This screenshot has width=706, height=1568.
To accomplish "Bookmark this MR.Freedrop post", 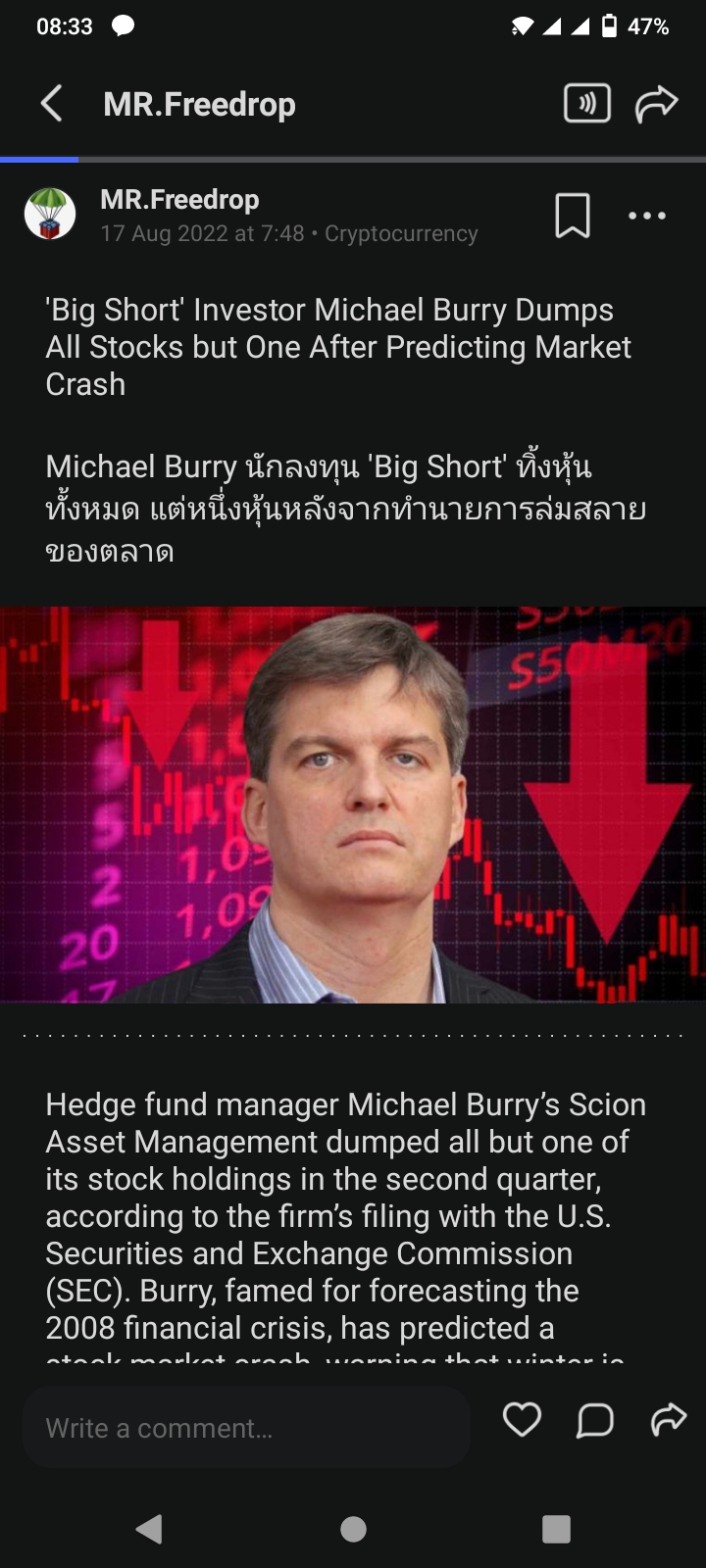I will (x=573, y=216).
